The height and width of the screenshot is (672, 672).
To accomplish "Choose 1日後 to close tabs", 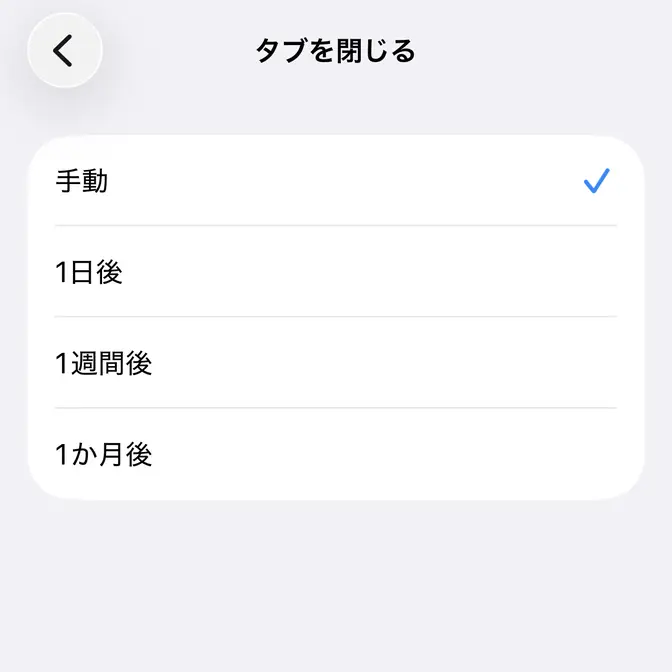I will pos(335,272).
